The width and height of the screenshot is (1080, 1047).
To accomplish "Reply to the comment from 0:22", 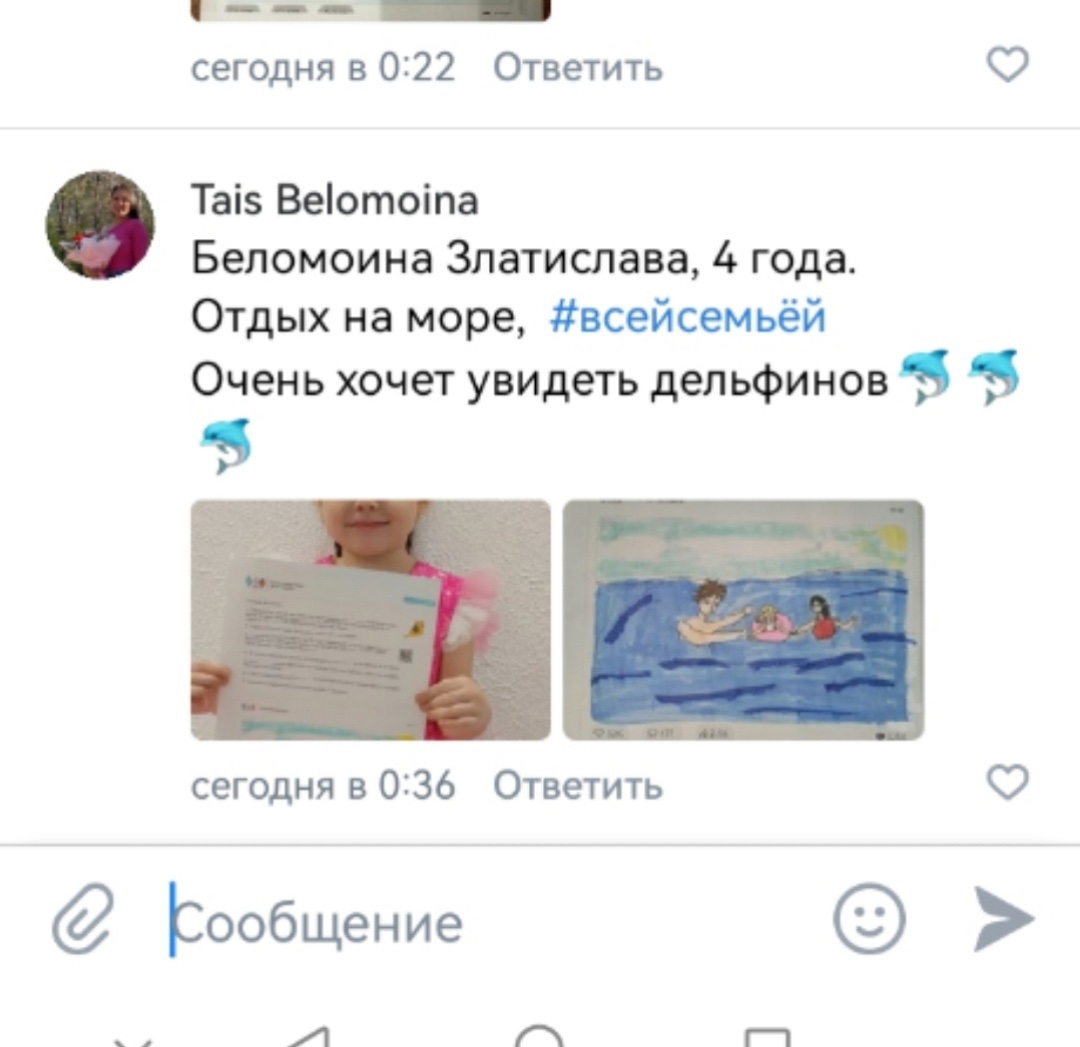I will pos(577,68).
